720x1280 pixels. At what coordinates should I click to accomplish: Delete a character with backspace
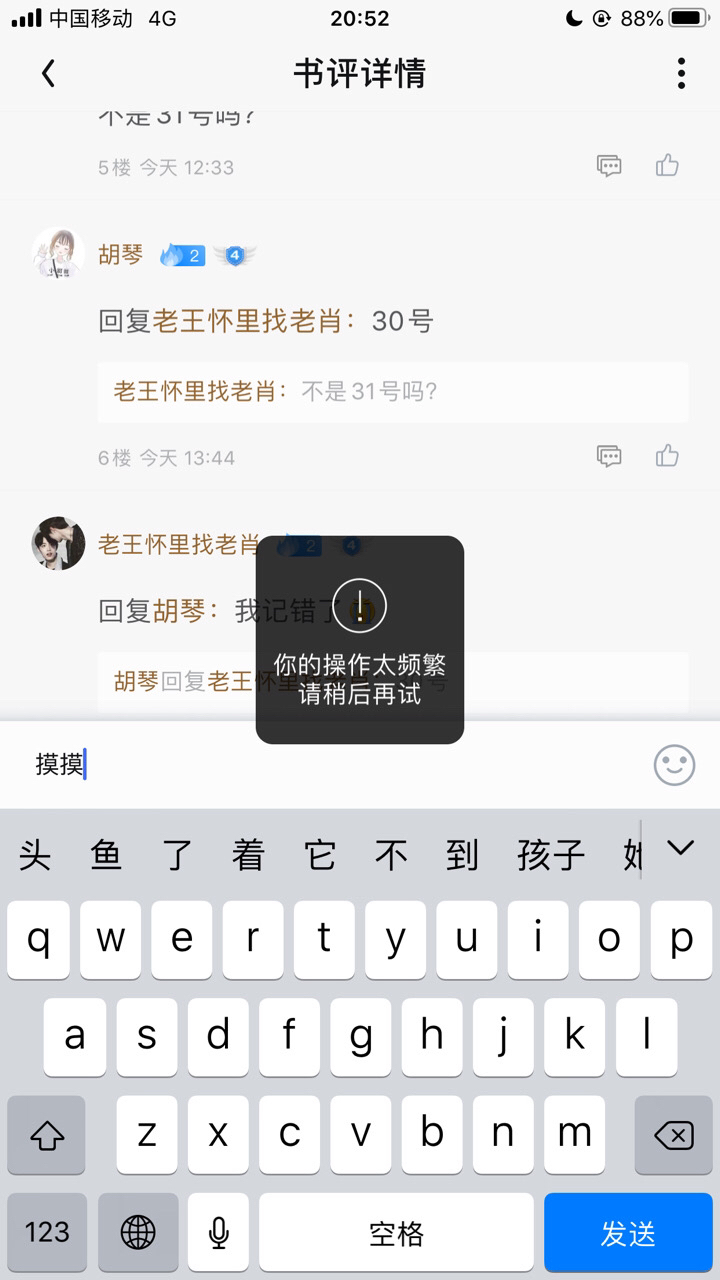tap(673, 1135)
